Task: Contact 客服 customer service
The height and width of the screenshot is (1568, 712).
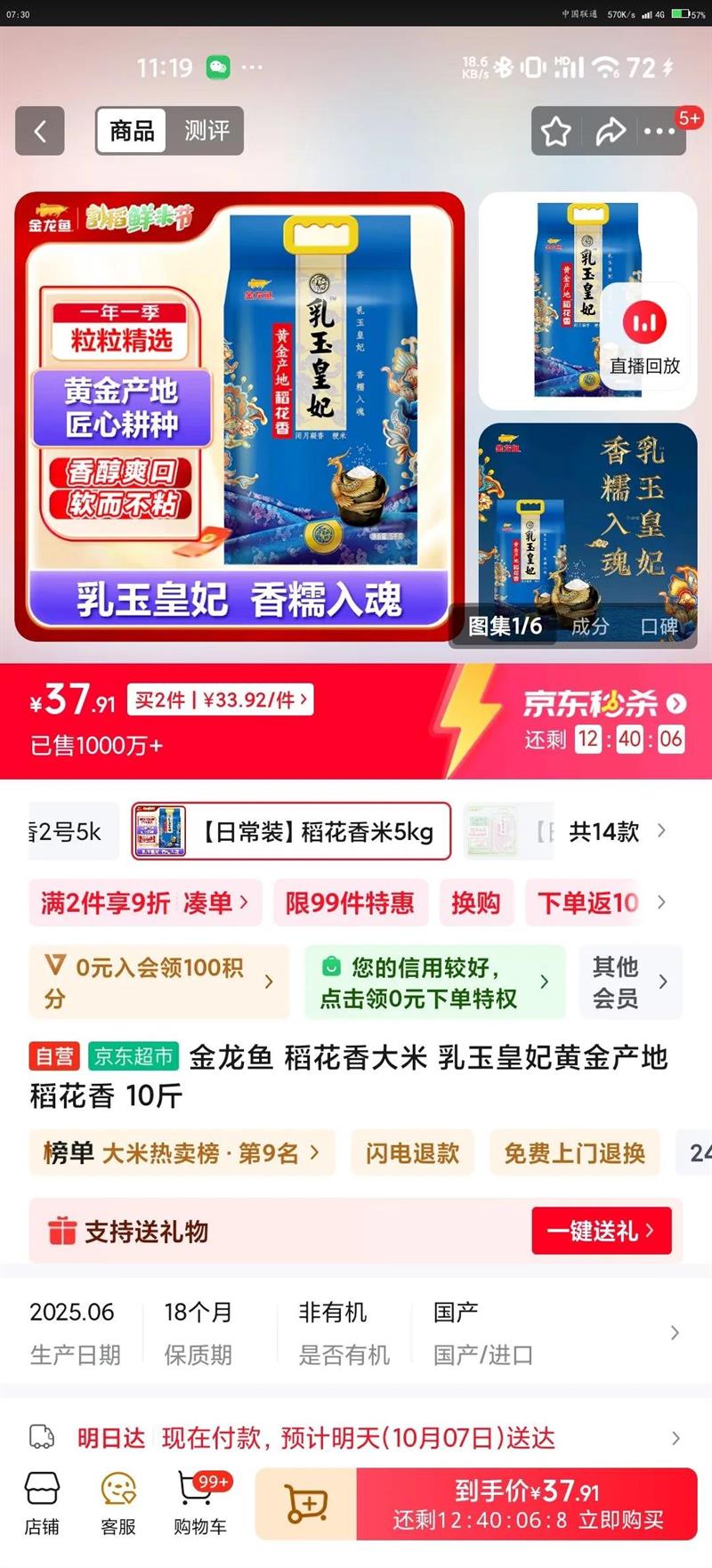Action: pyautogui.click(x=118, y=1503)
